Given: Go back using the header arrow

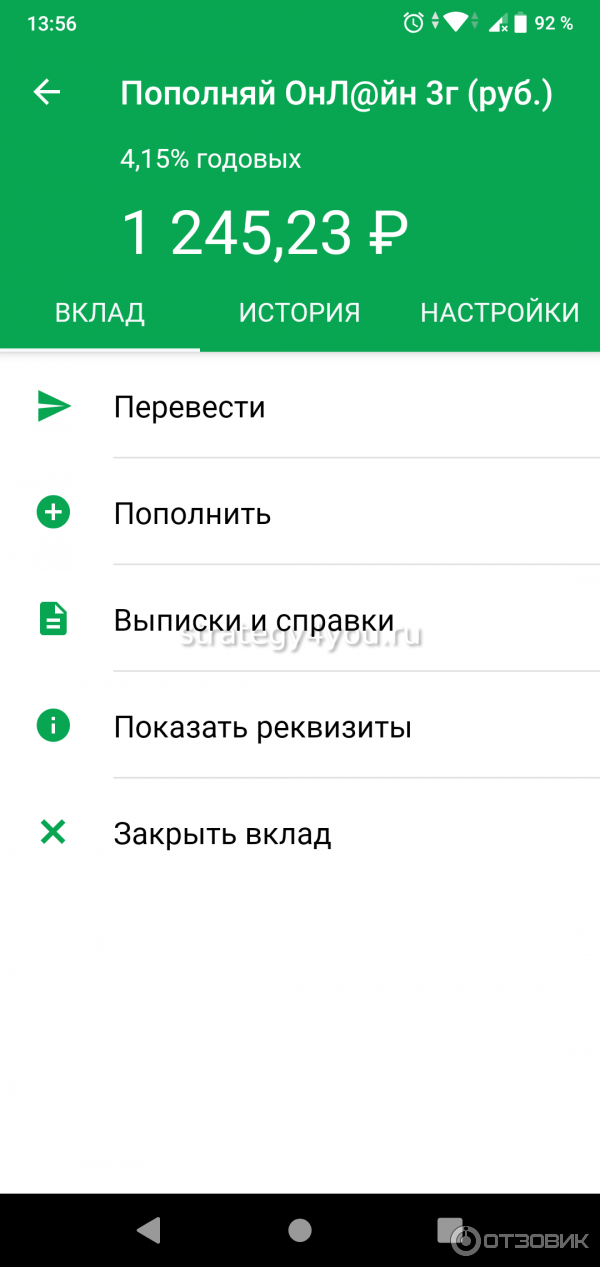Looking at the screenshot, I should point(47,93).
